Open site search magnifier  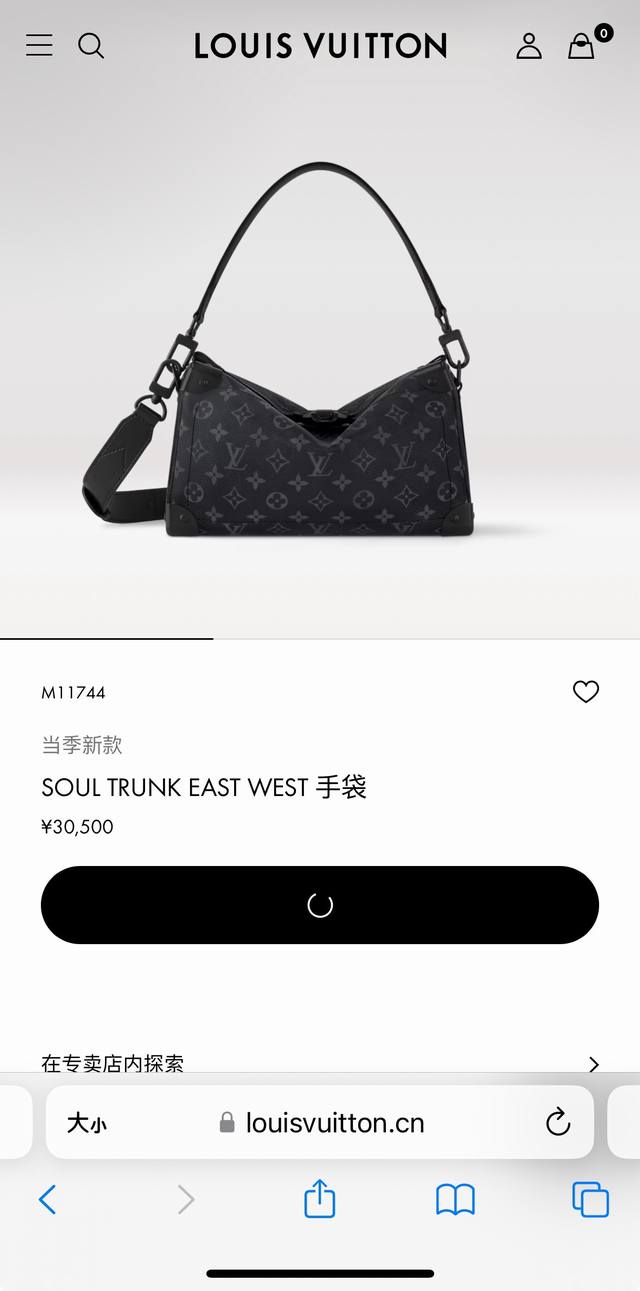point(91,45)
